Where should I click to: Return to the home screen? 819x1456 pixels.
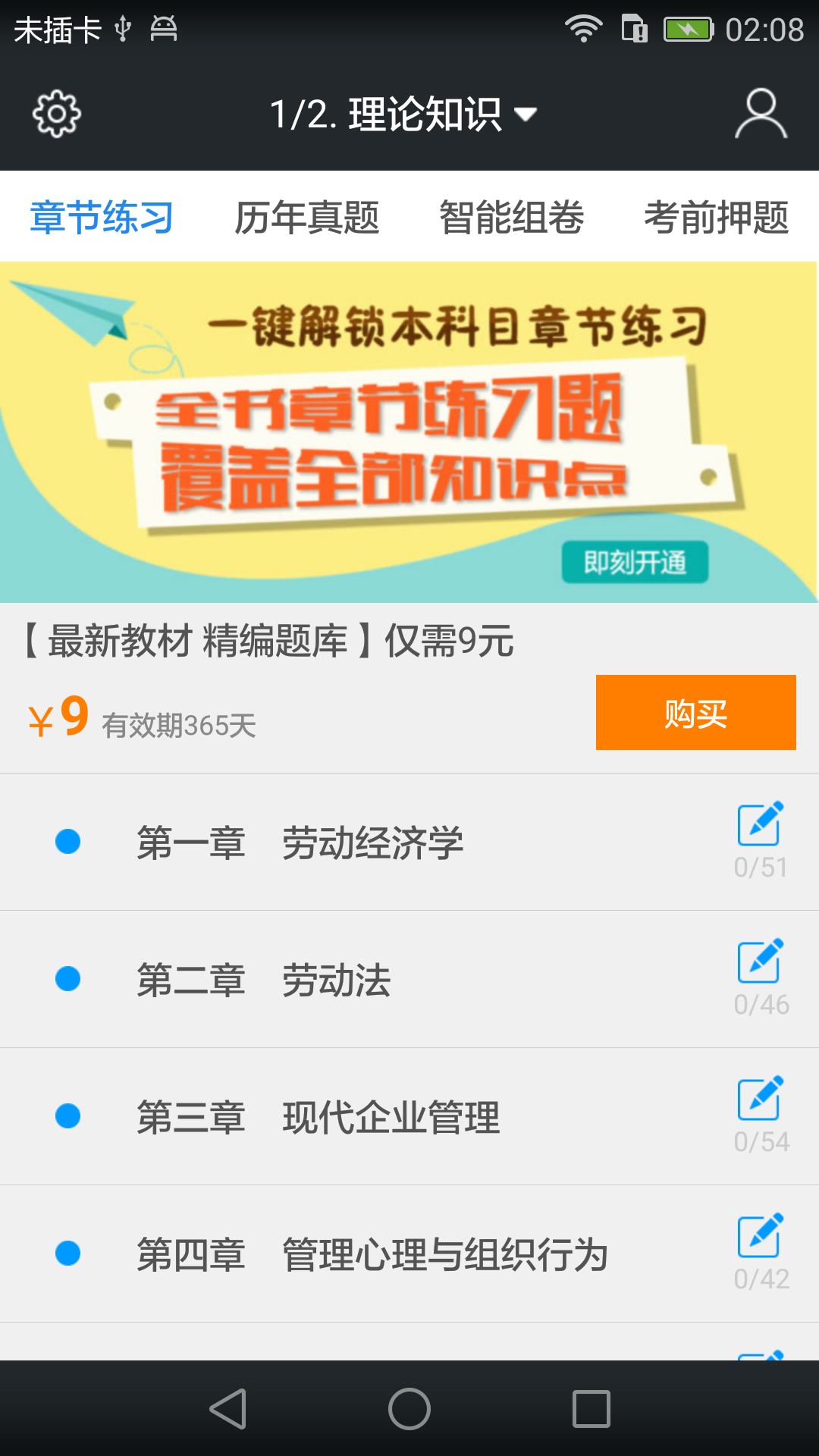(x=409, y=1409)
